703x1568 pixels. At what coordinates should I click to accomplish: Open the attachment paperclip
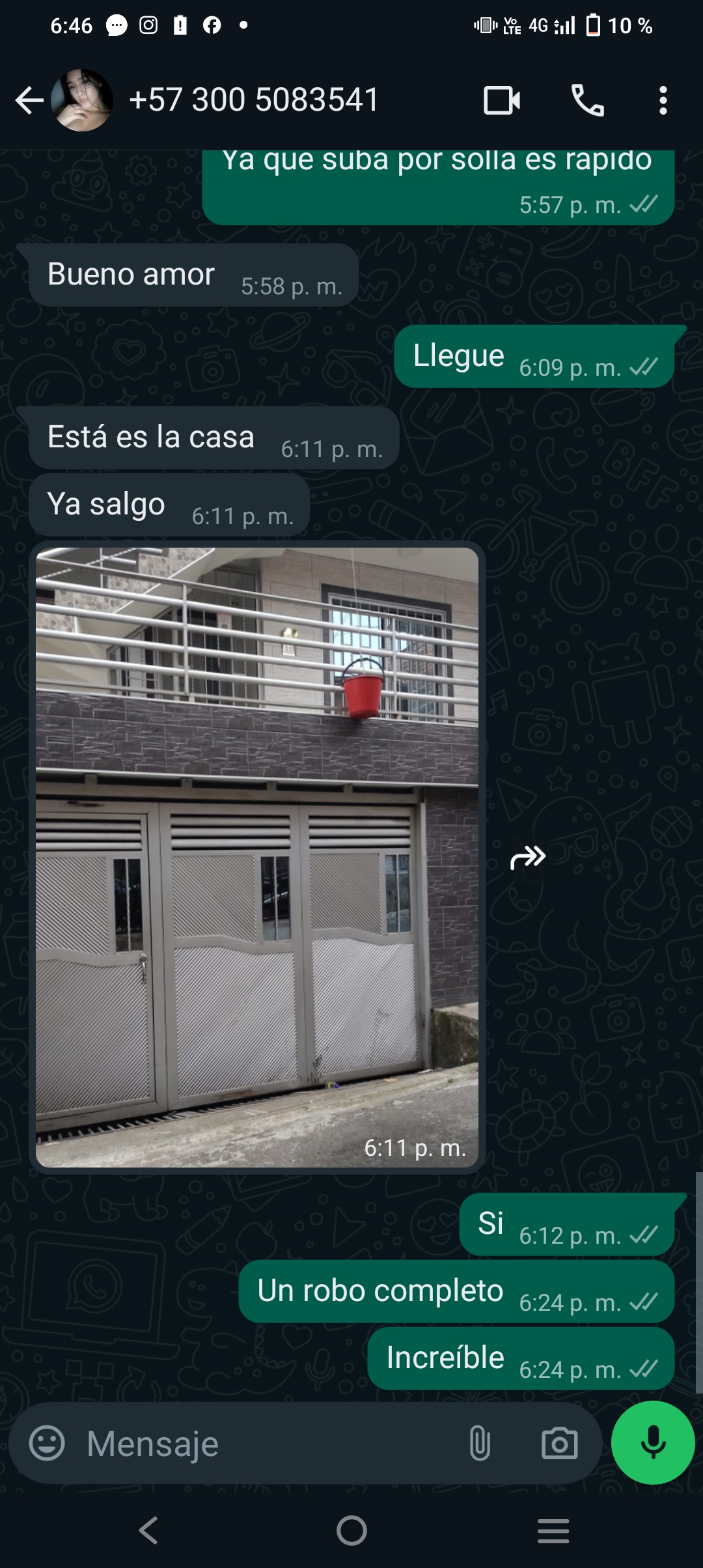click(480, 1443)
